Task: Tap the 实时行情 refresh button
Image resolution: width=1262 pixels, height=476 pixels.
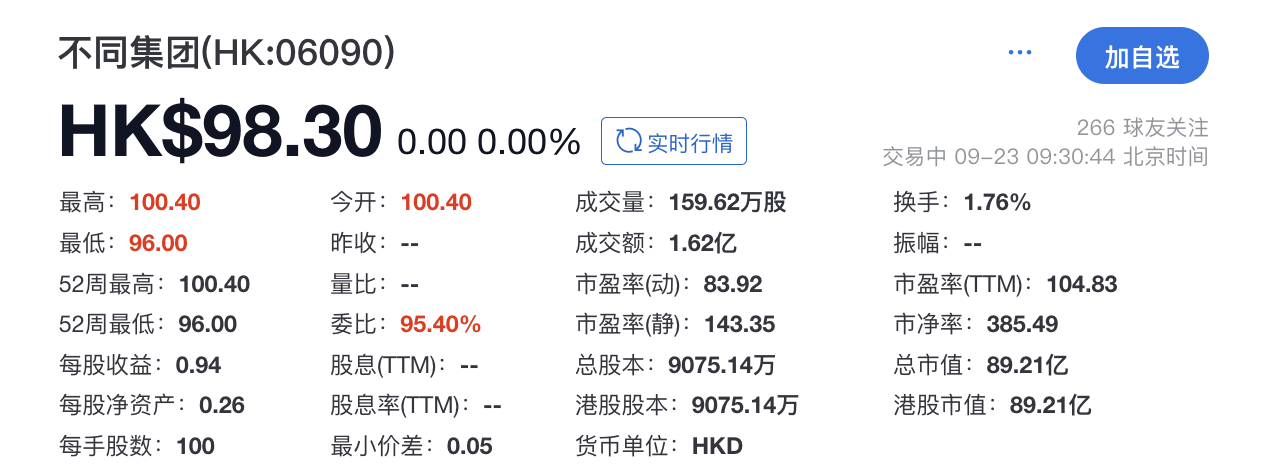Action: tap(674, 142)
